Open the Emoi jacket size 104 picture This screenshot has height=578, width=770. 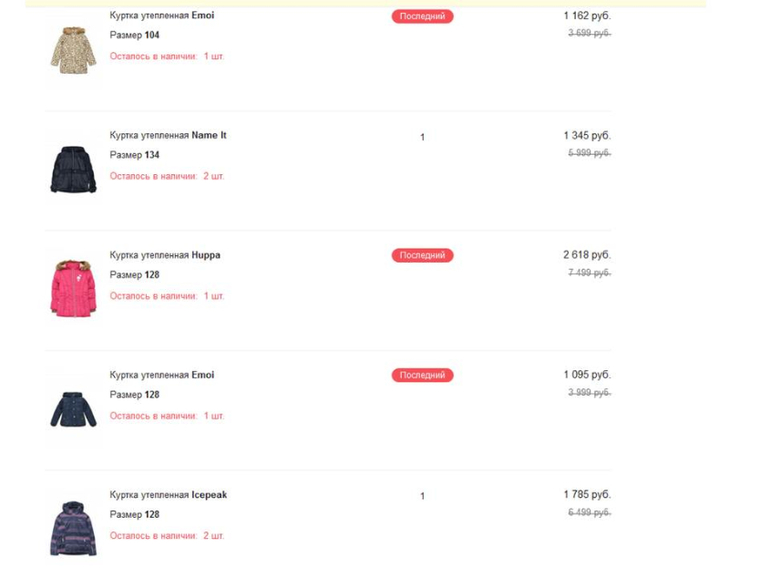[73, 50]
